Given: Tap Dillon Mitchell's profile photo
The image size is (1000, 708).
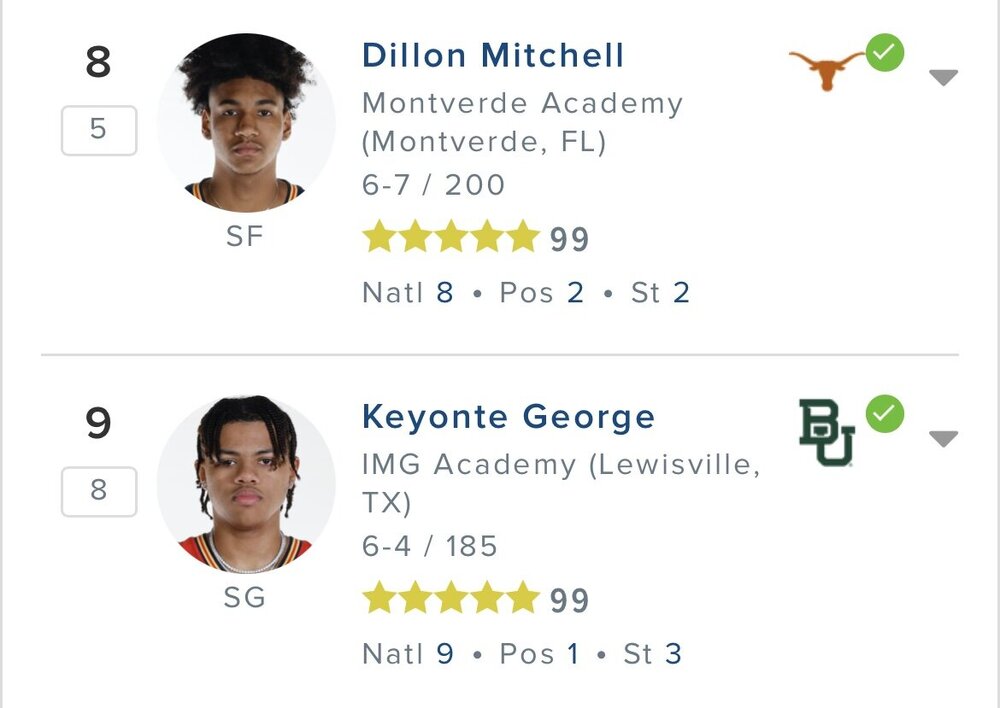Looking at the screenshot, I should (246, 122).
